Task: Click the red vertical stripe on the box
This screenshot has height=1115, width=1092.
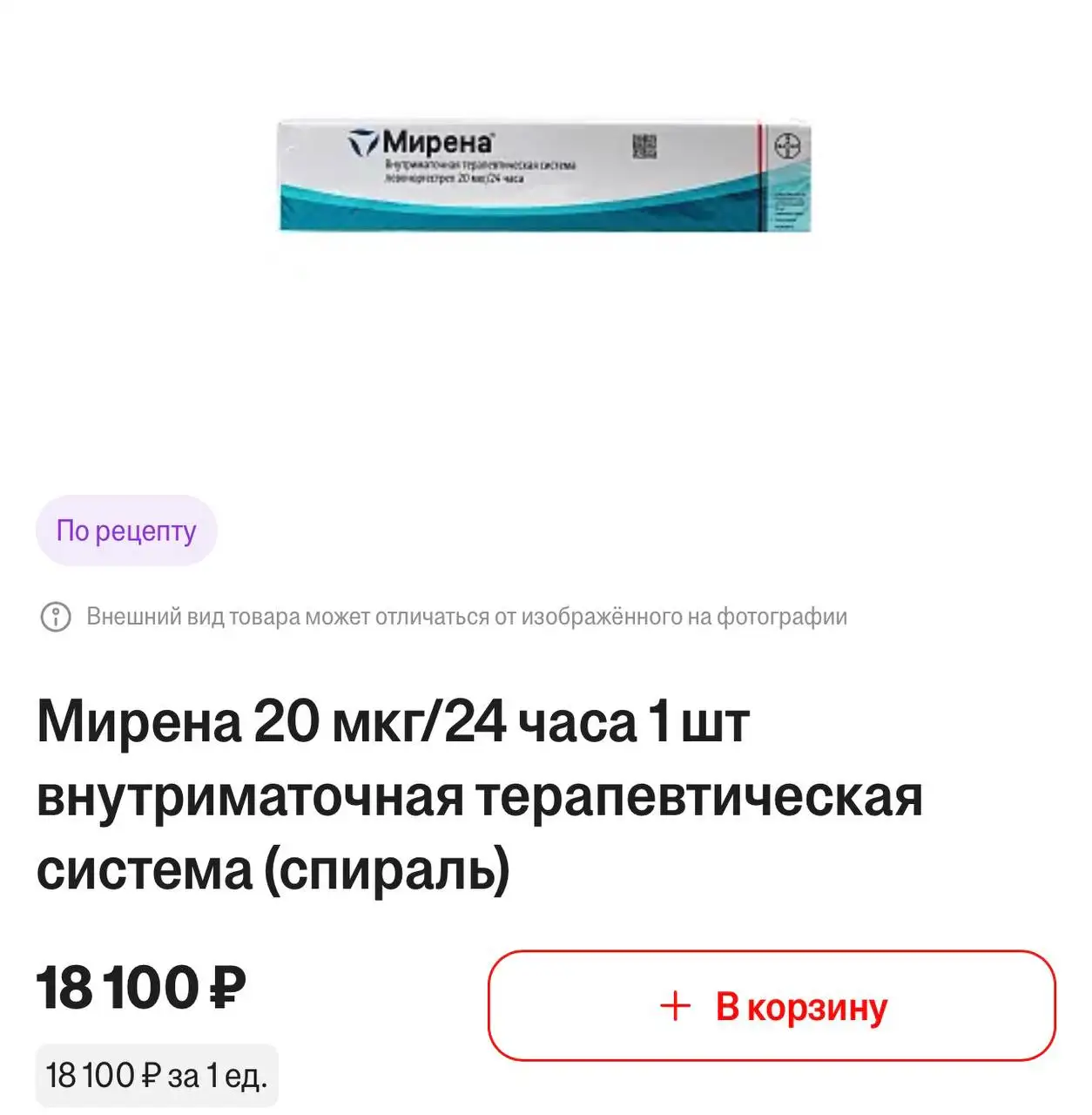Action: point(762,152)
